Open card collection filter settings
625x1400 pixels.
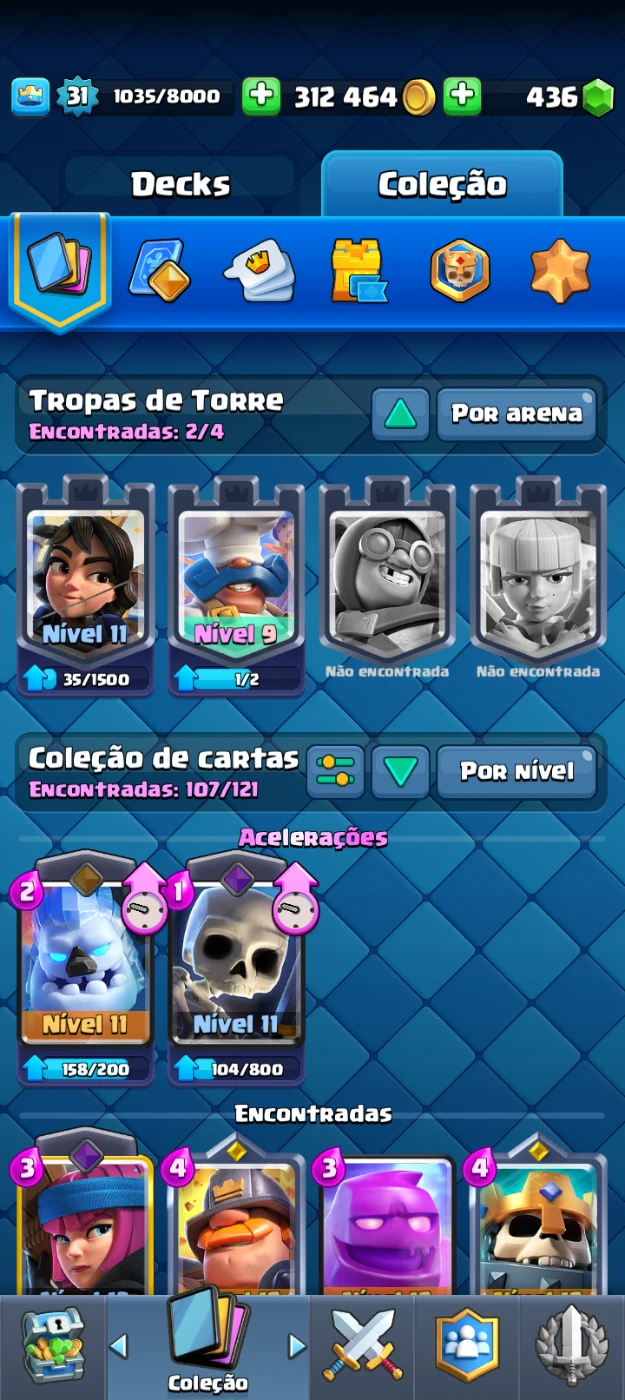(335, 771)
